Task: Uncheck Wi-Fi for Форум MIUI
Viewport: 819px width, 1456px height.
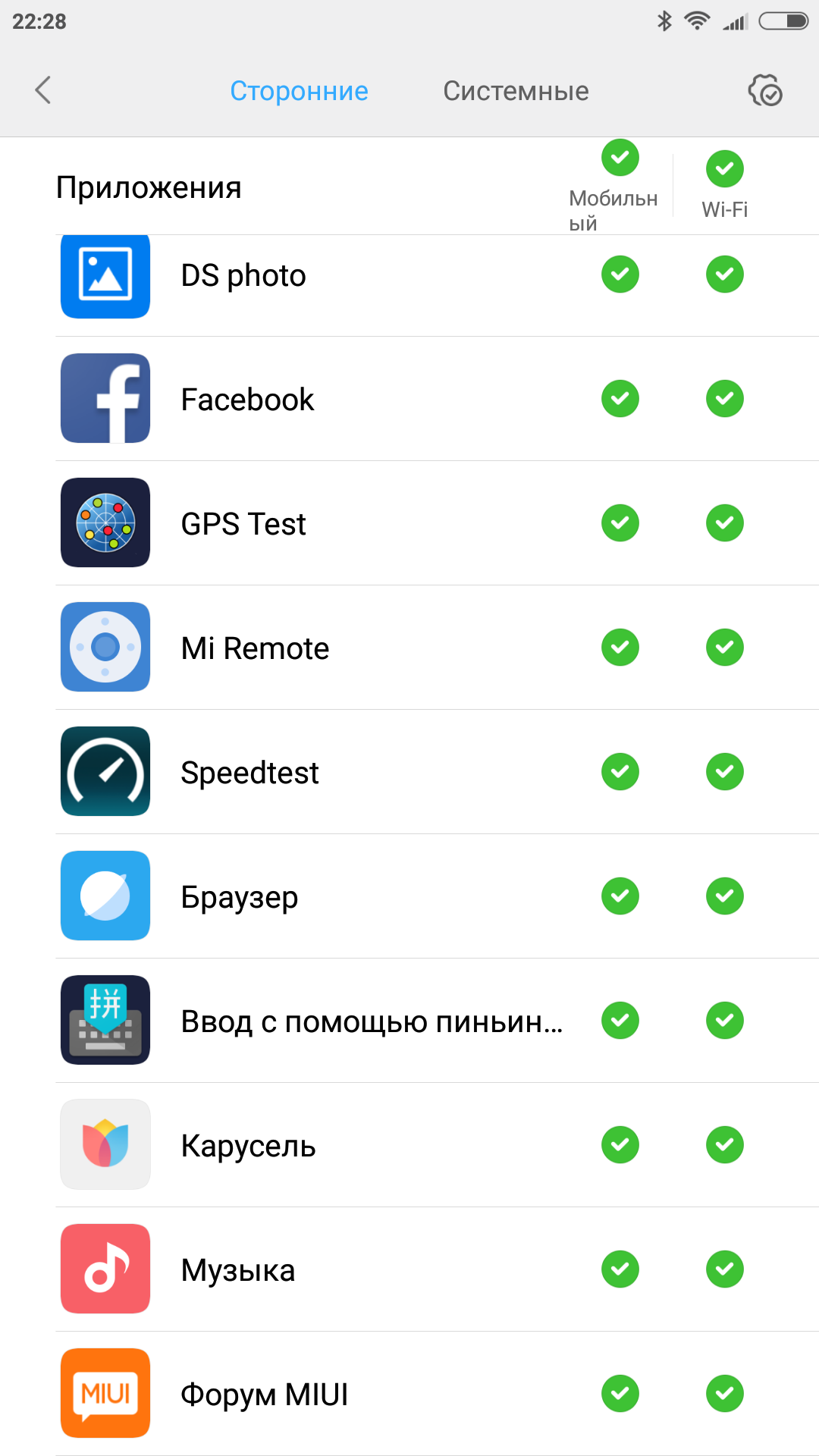Action: tap(724, 1393)
